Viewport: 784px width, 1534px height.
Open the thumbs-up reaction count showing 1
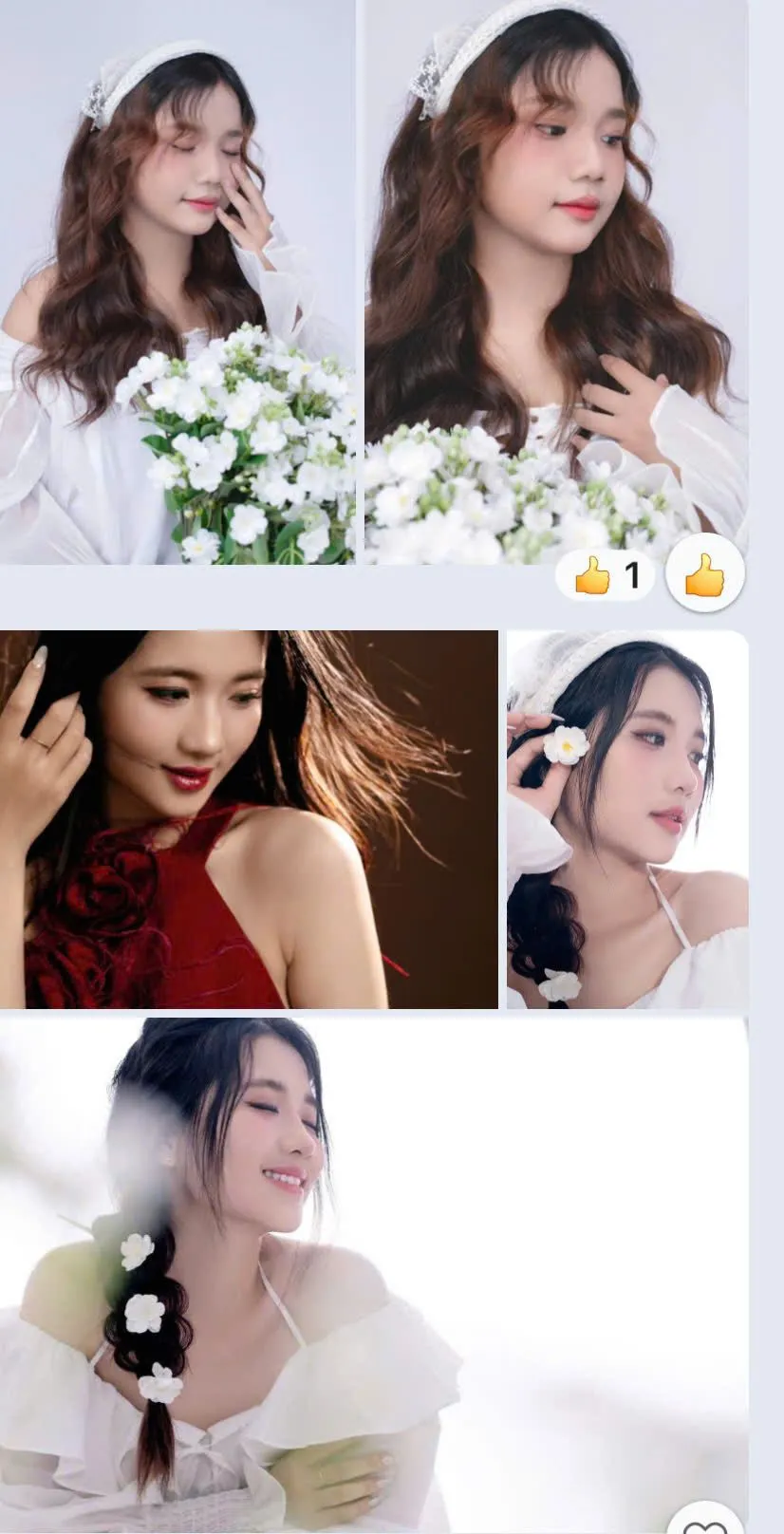tap(606, 575)
